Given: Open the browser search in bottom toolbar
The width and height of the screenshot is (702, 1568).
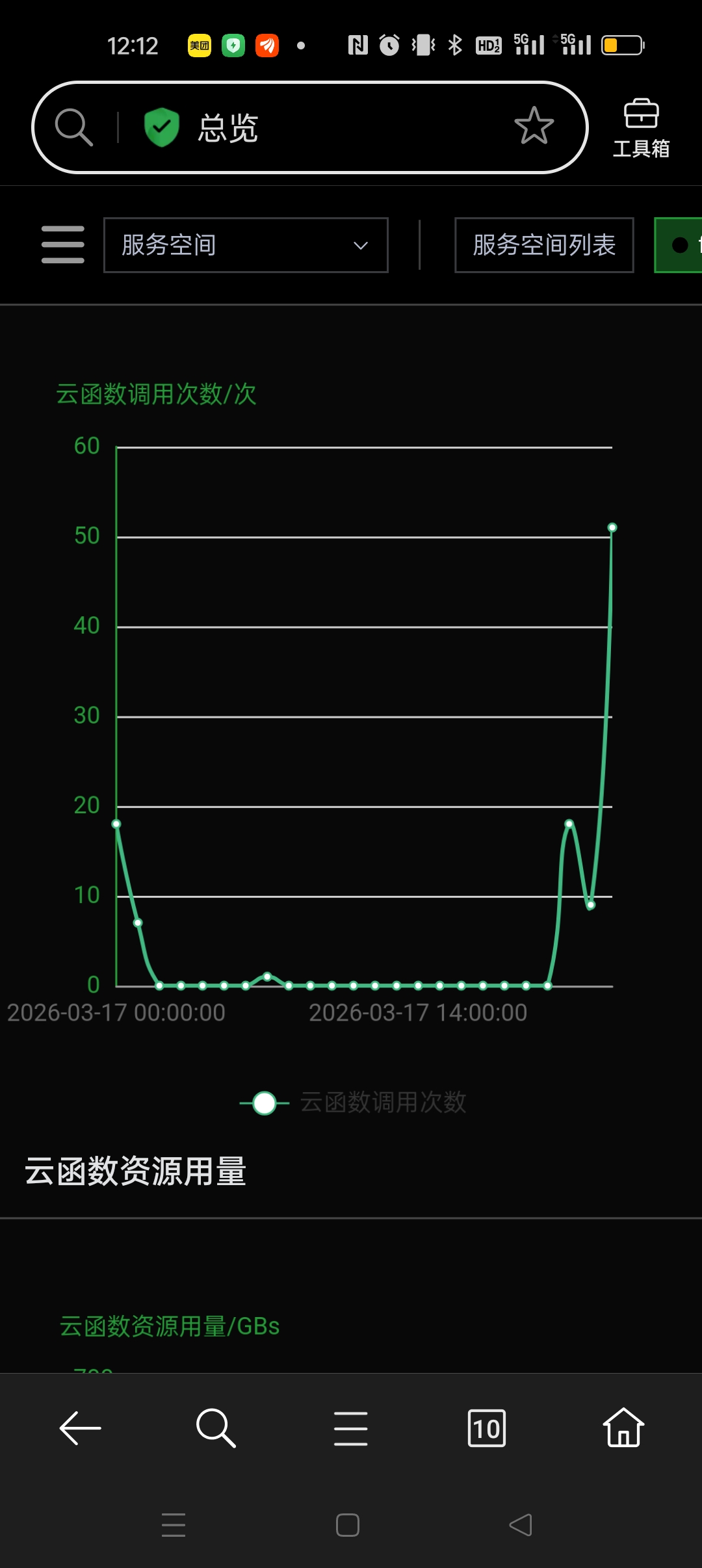Looking at the screenshot, I should (x=216, y=1428).
